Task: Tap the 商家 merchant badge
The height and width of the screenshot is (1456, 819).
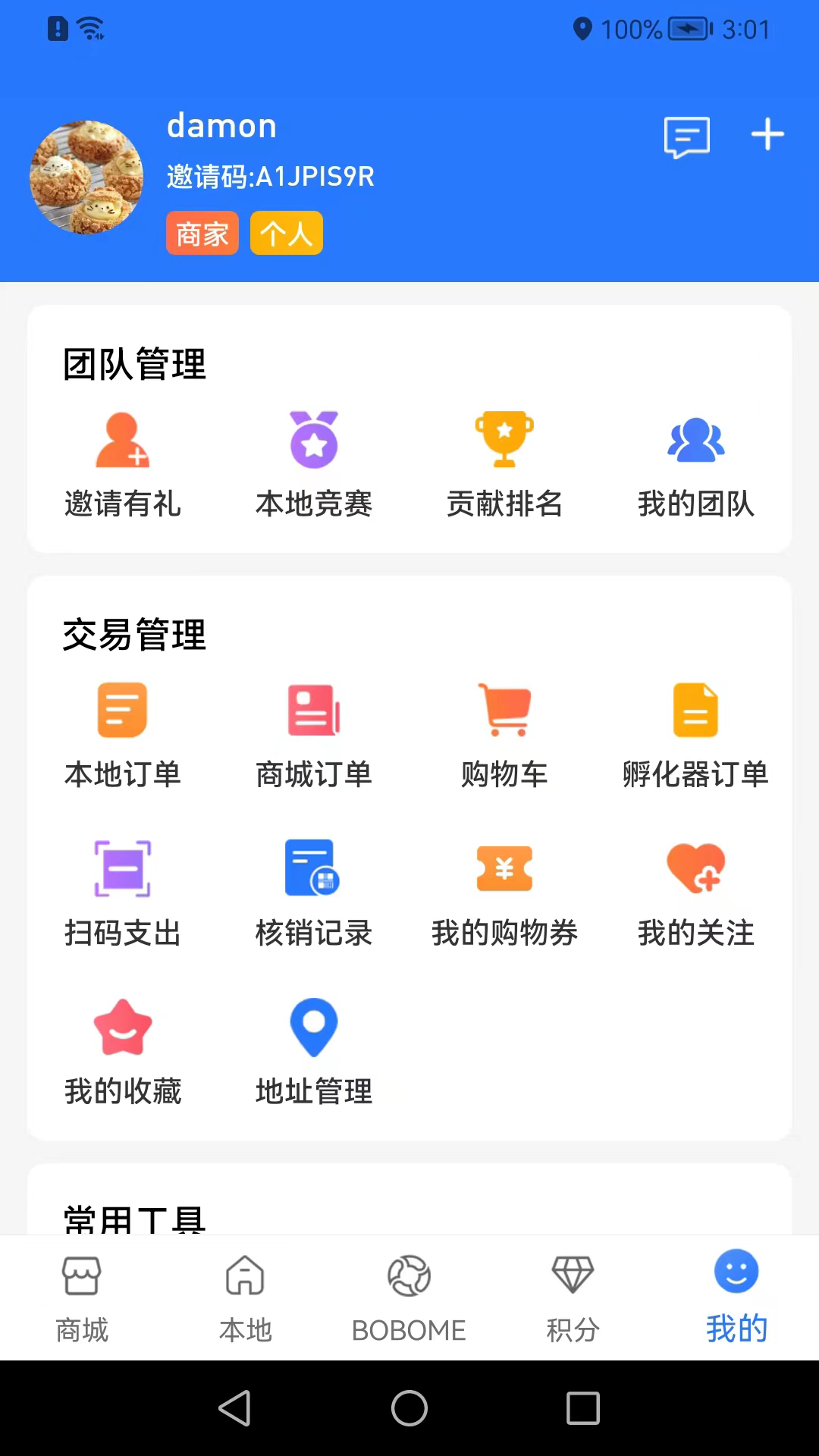Action: (202, 233)
